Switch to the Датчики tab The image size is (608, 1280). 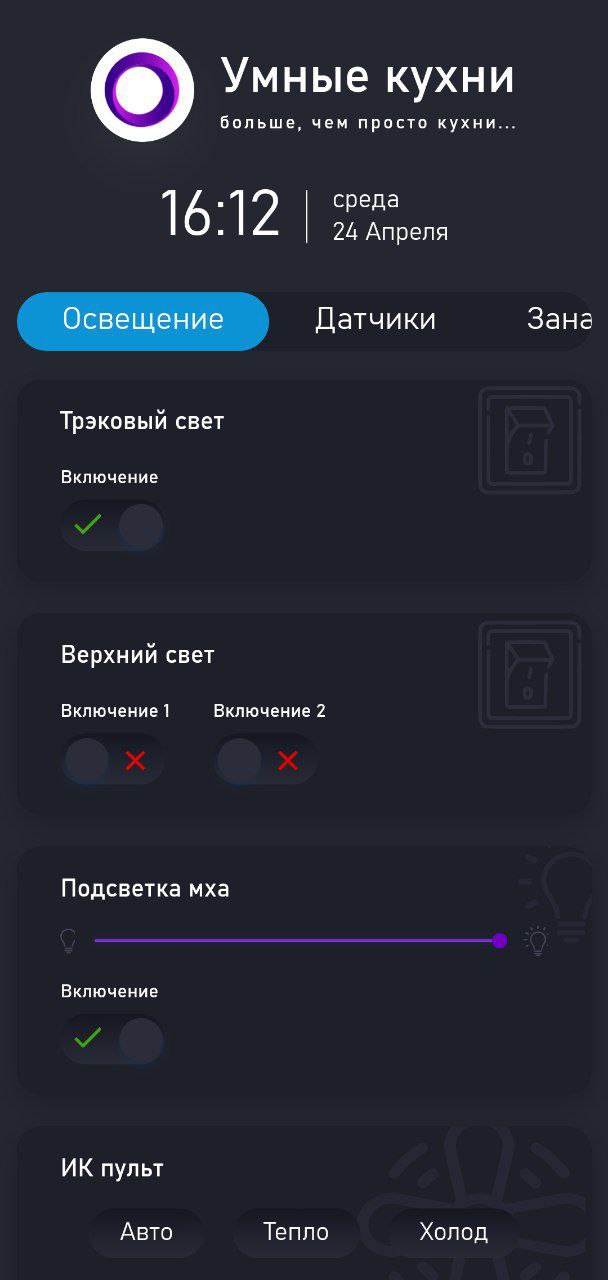pyautogui.click(x=375, y=320)
